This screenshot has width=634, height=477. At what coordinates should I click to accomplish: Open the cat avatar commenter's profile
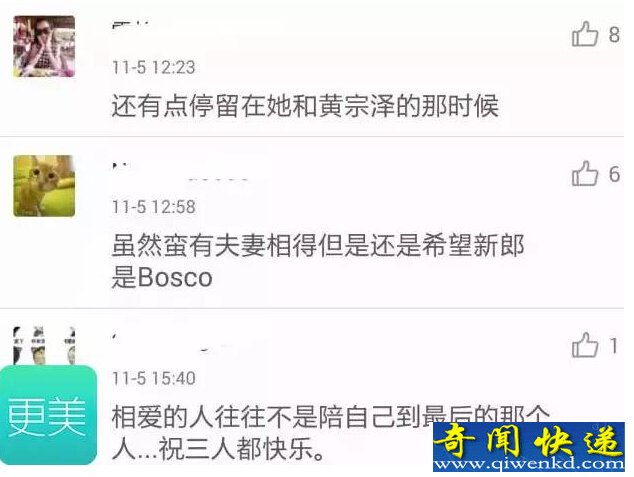[44, 186]
